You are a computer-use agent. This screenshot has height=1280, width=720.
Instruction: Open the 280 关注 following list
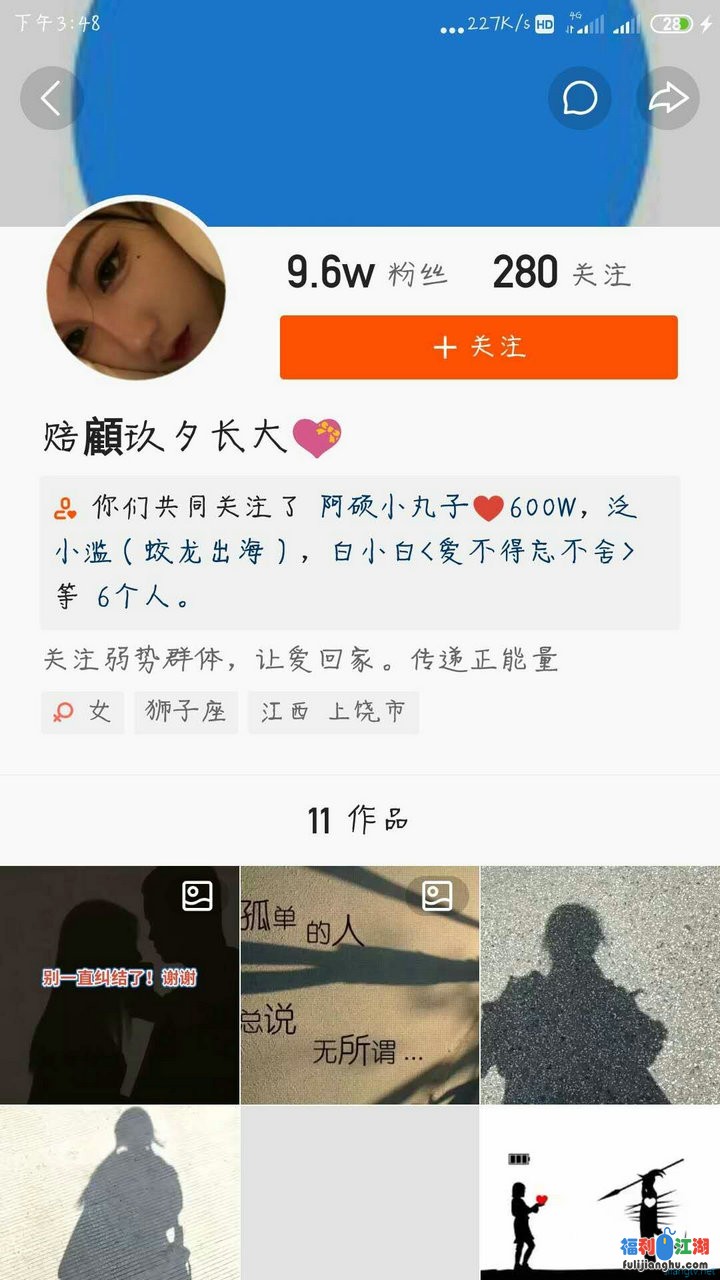[x=560, y=272]
